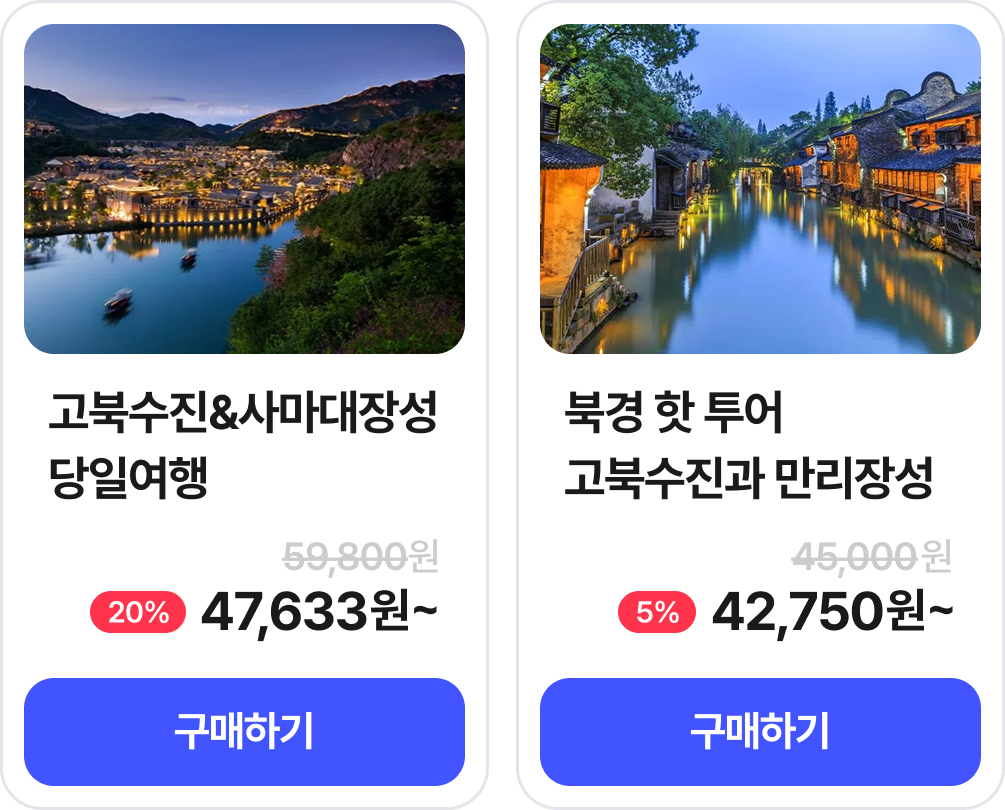Tap 구매하기 for 고북수진&사마대장성 당일여행

point(244,731)
